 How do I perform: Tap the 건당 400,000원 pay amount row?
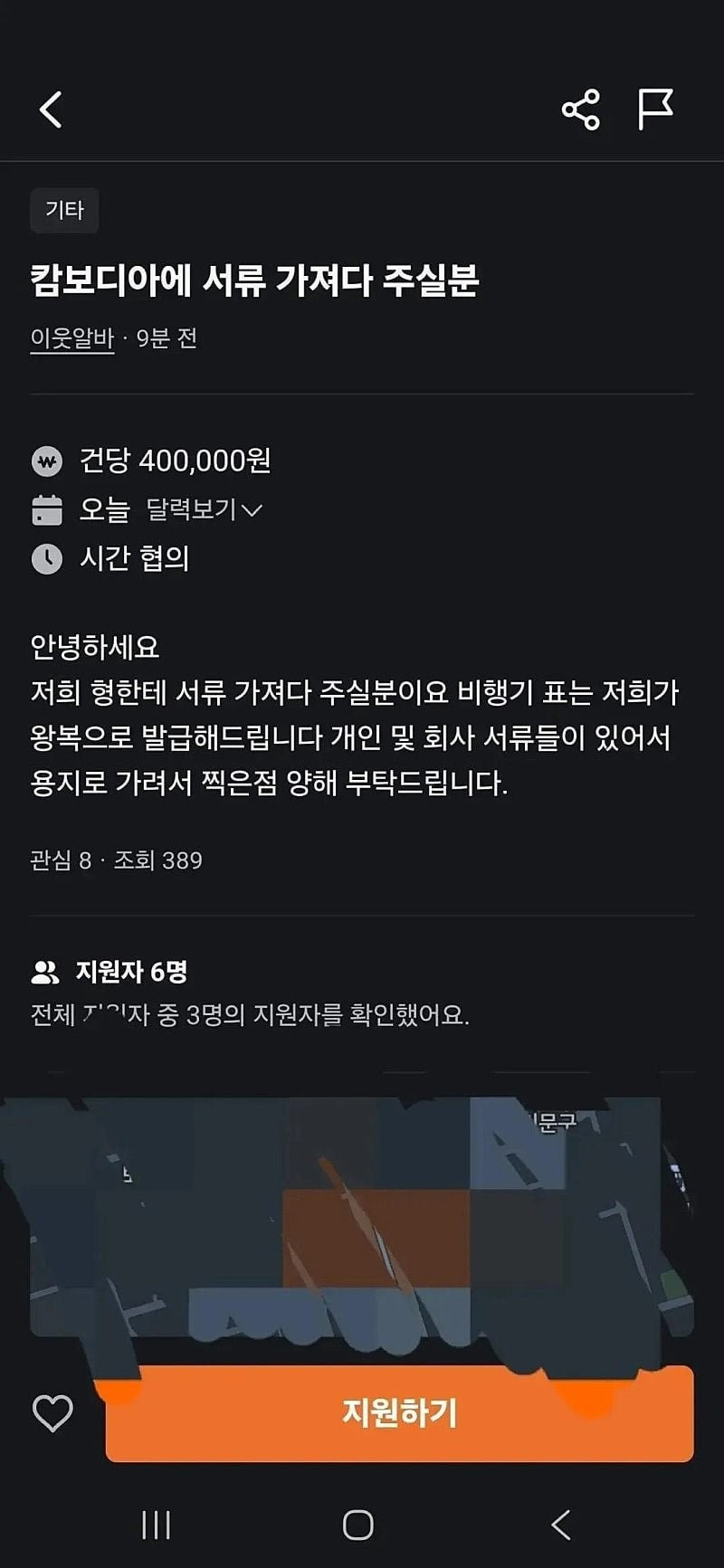click(177, 460)
